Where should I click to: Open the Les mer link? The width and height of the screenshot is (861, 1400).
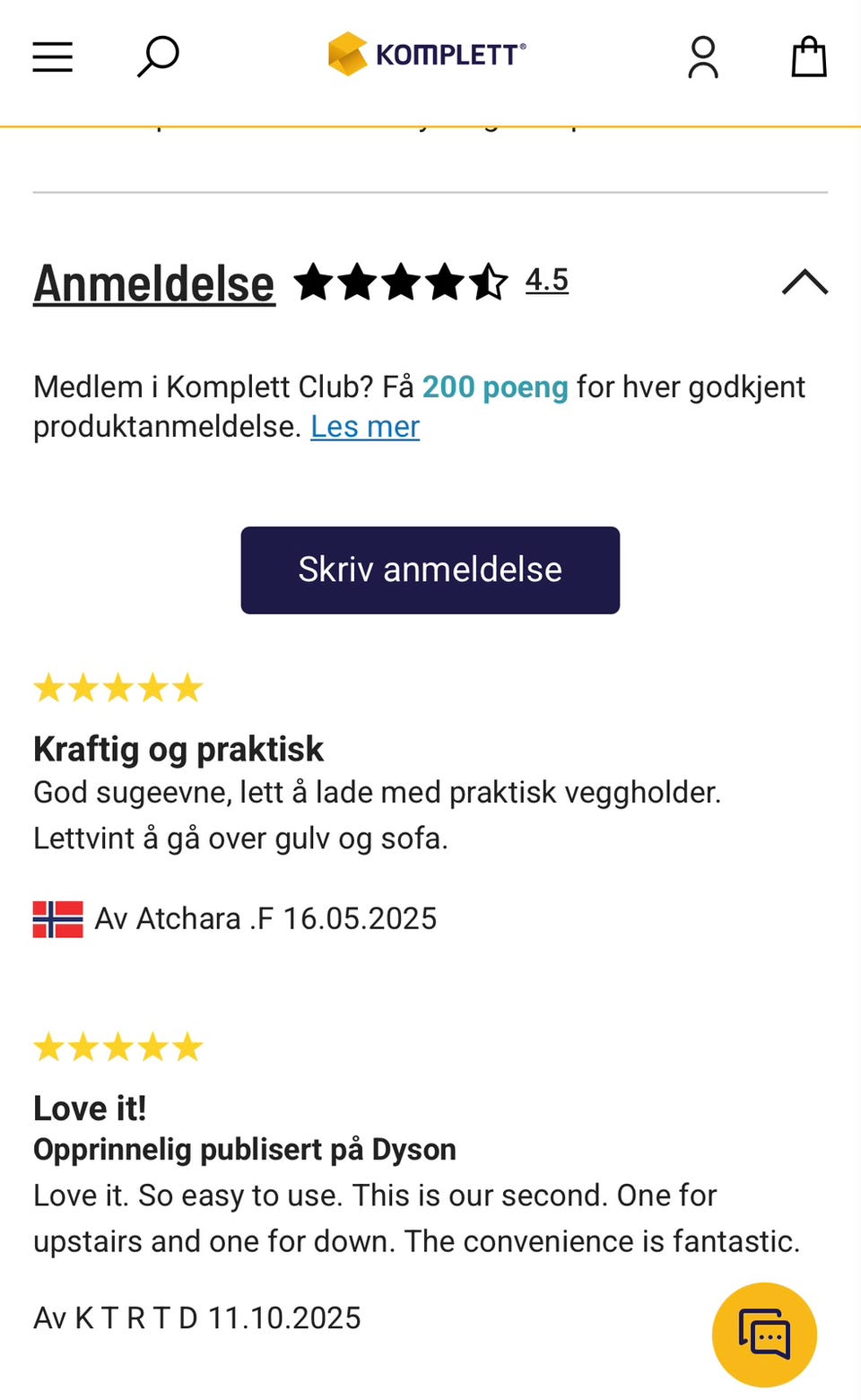point(364,427)
